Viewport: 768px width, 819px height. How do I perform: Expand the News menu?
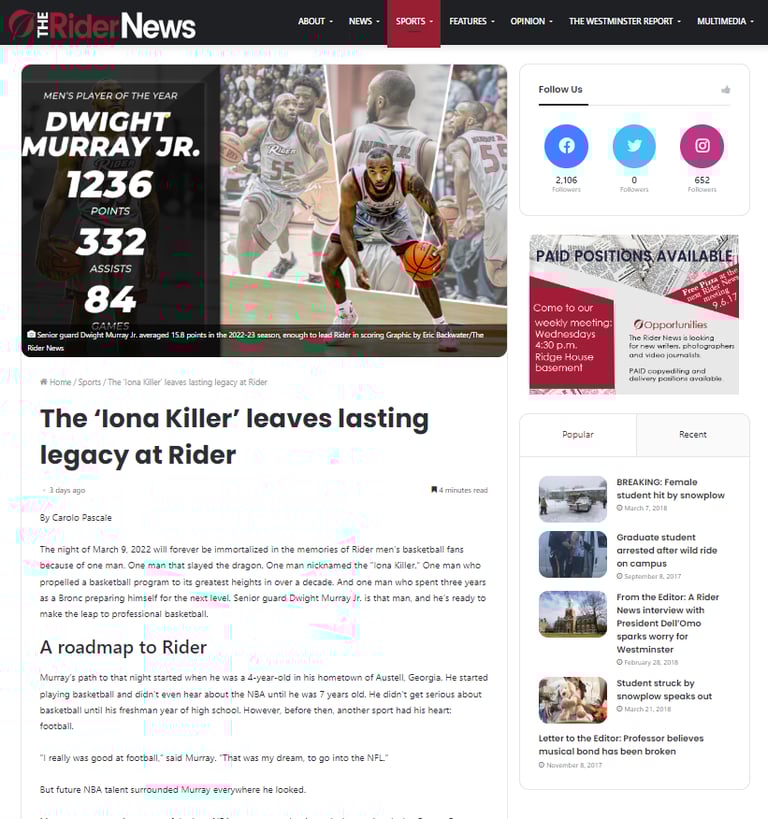point(364,21)
